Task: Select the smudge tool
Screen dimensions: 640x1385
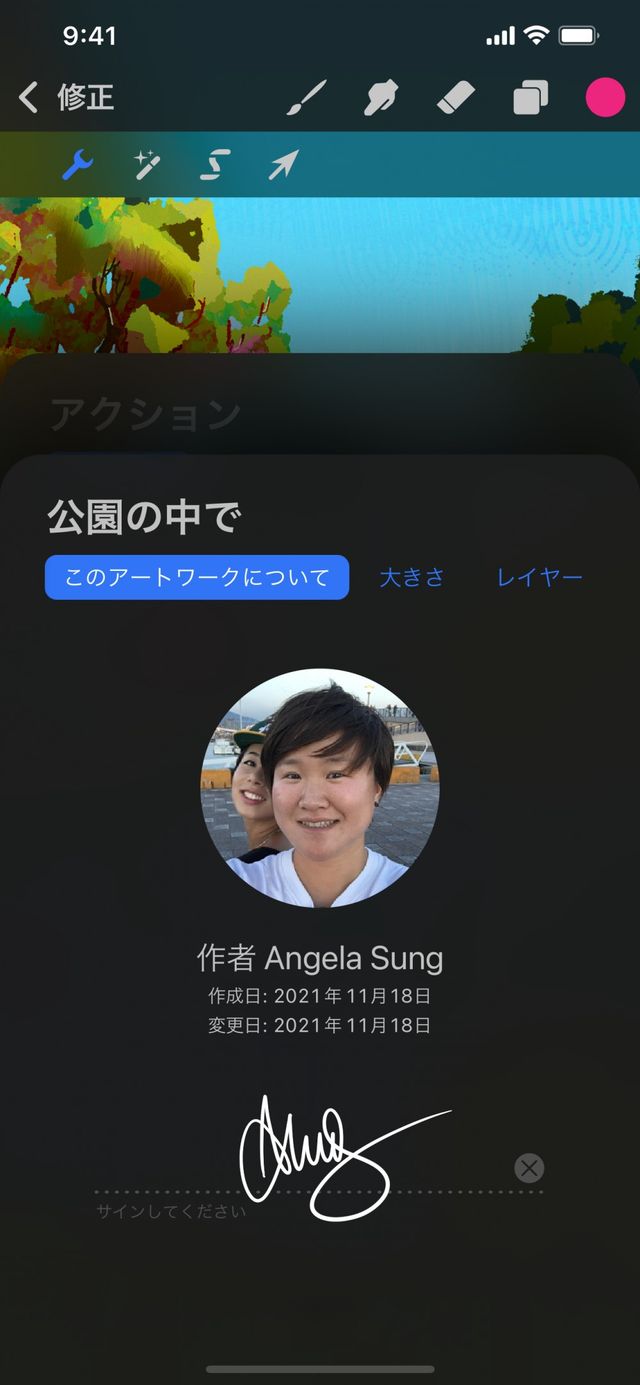Action: (383, 98)
